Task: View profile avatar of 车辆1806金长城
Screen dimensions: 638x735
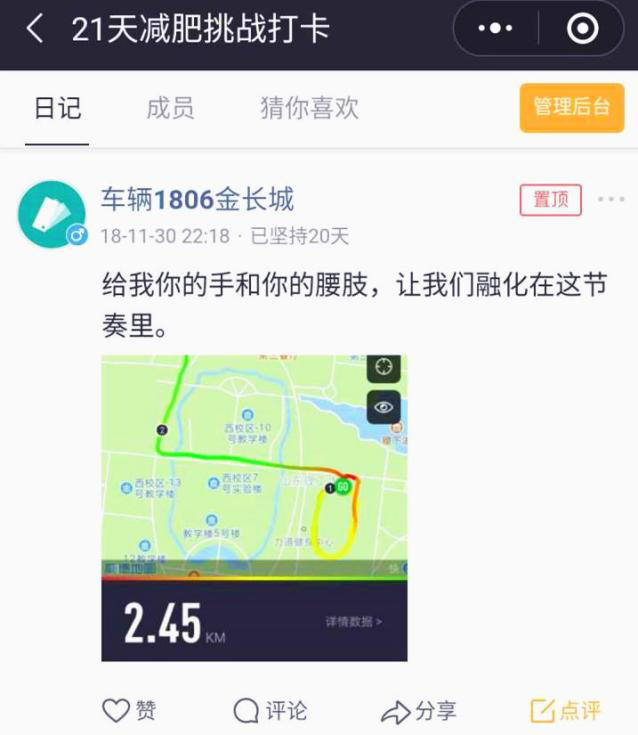Action: tap(51, 214)
